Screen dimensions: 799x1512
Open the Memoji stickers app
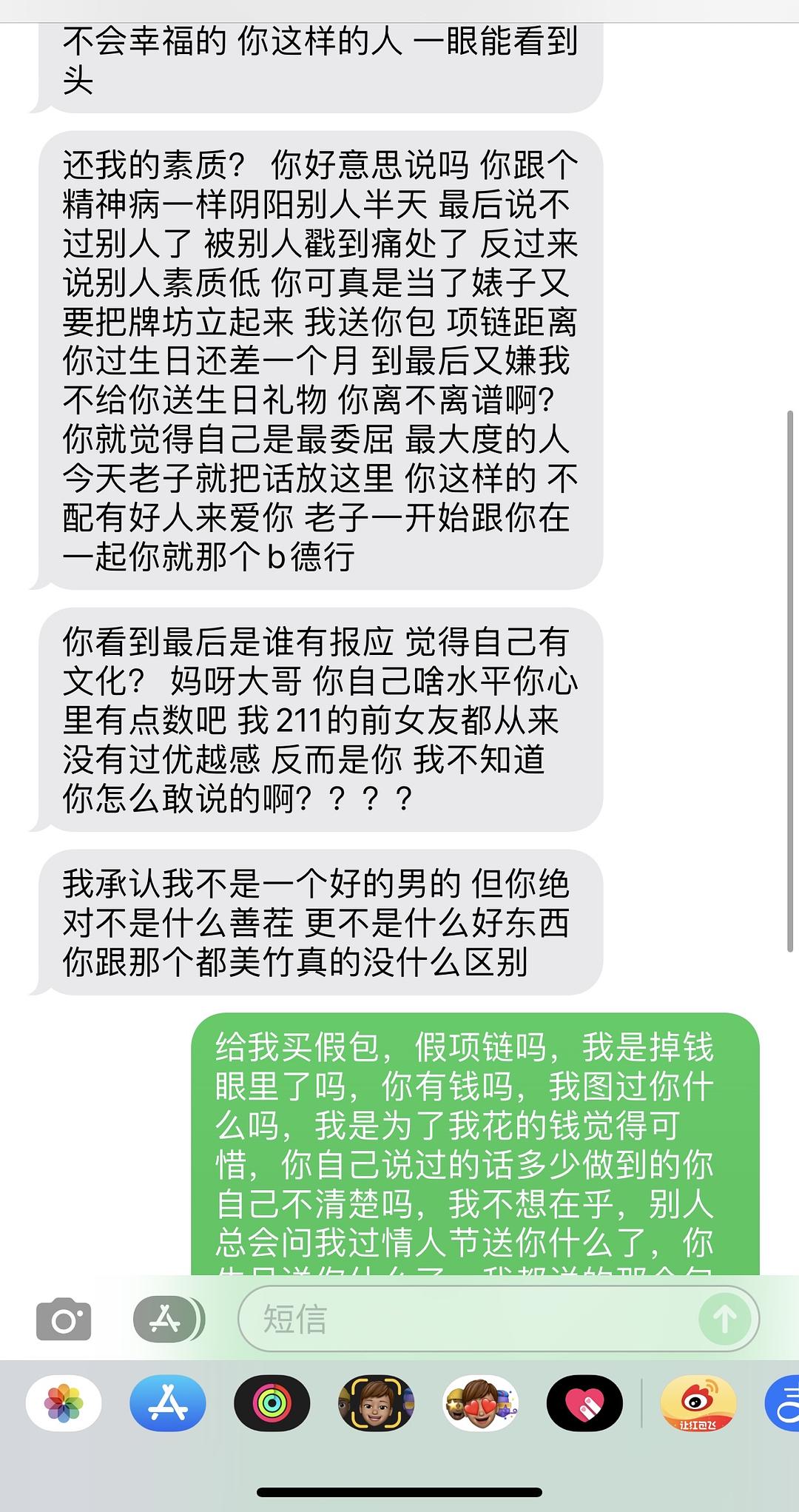click(480, 1403)
